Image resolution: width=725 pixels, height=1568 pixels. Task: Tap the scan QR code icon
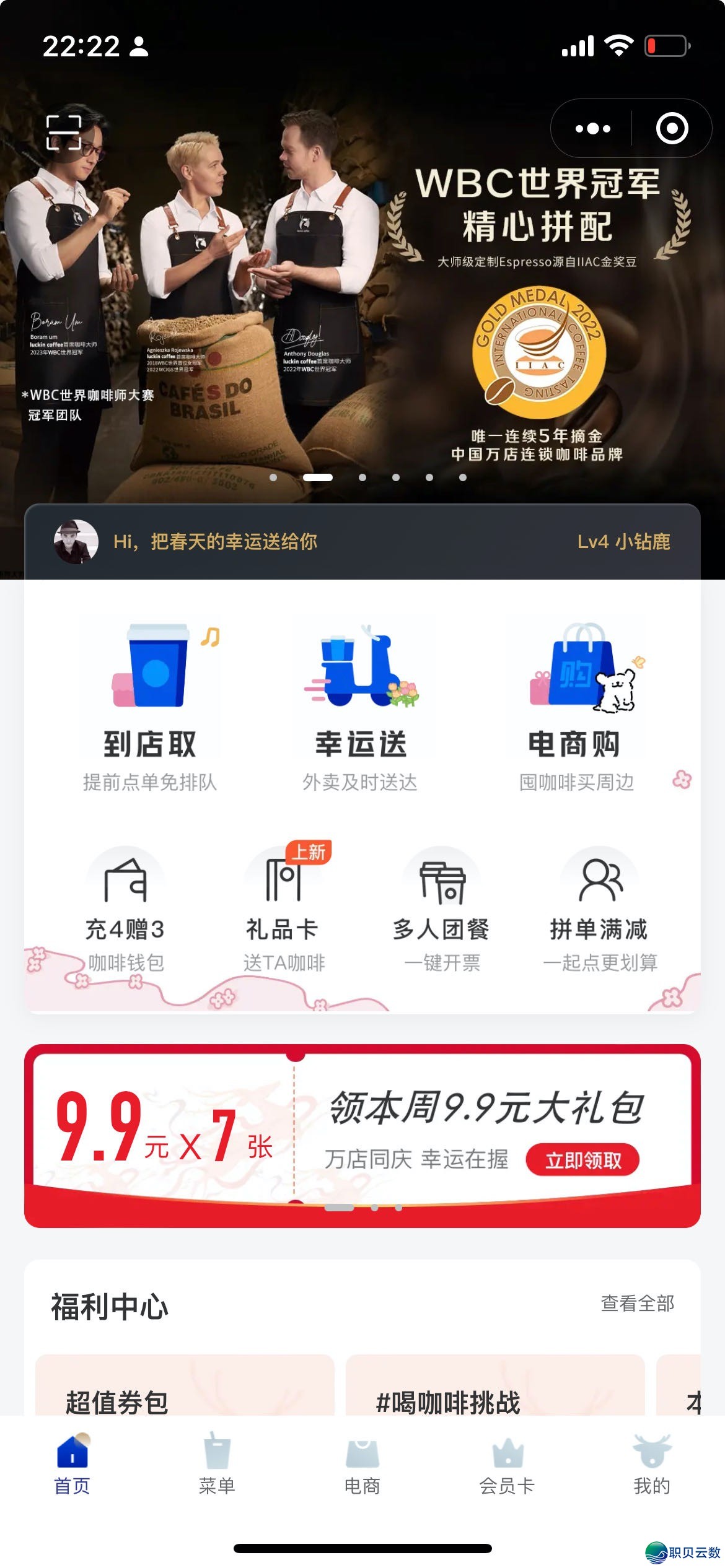point(64,131)
